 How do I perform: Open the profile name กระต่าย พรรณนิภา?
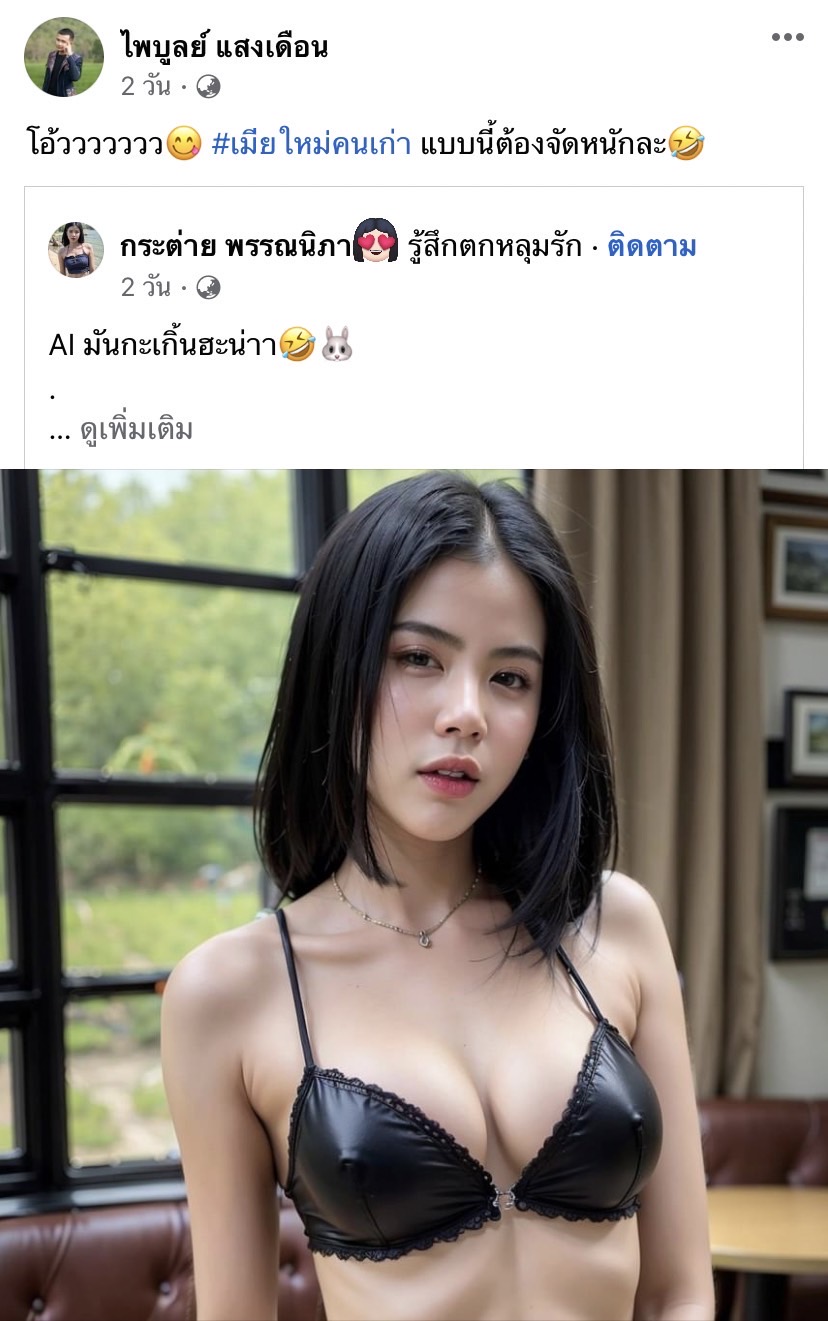click(234, 246)
